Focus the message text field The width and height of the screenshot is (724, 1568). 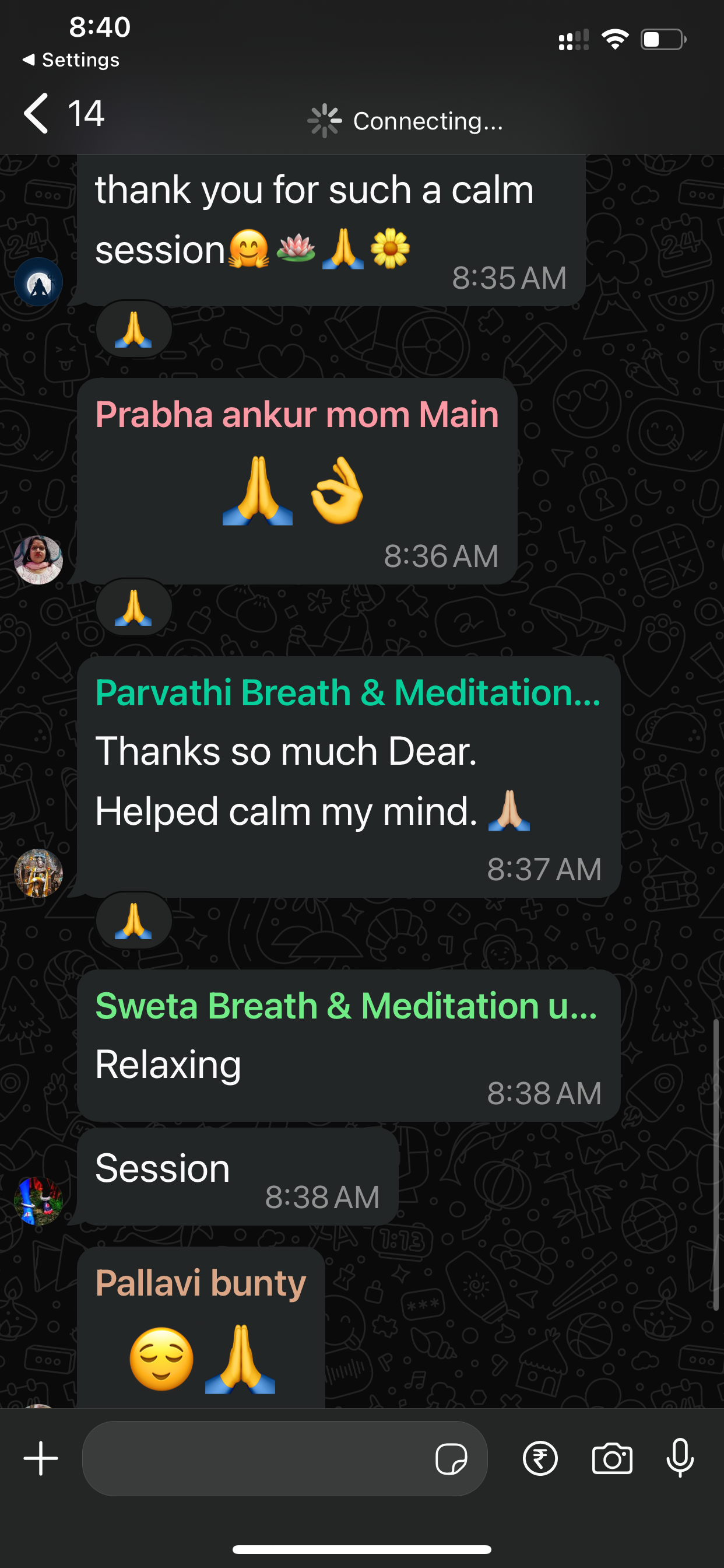[255, 1458]
